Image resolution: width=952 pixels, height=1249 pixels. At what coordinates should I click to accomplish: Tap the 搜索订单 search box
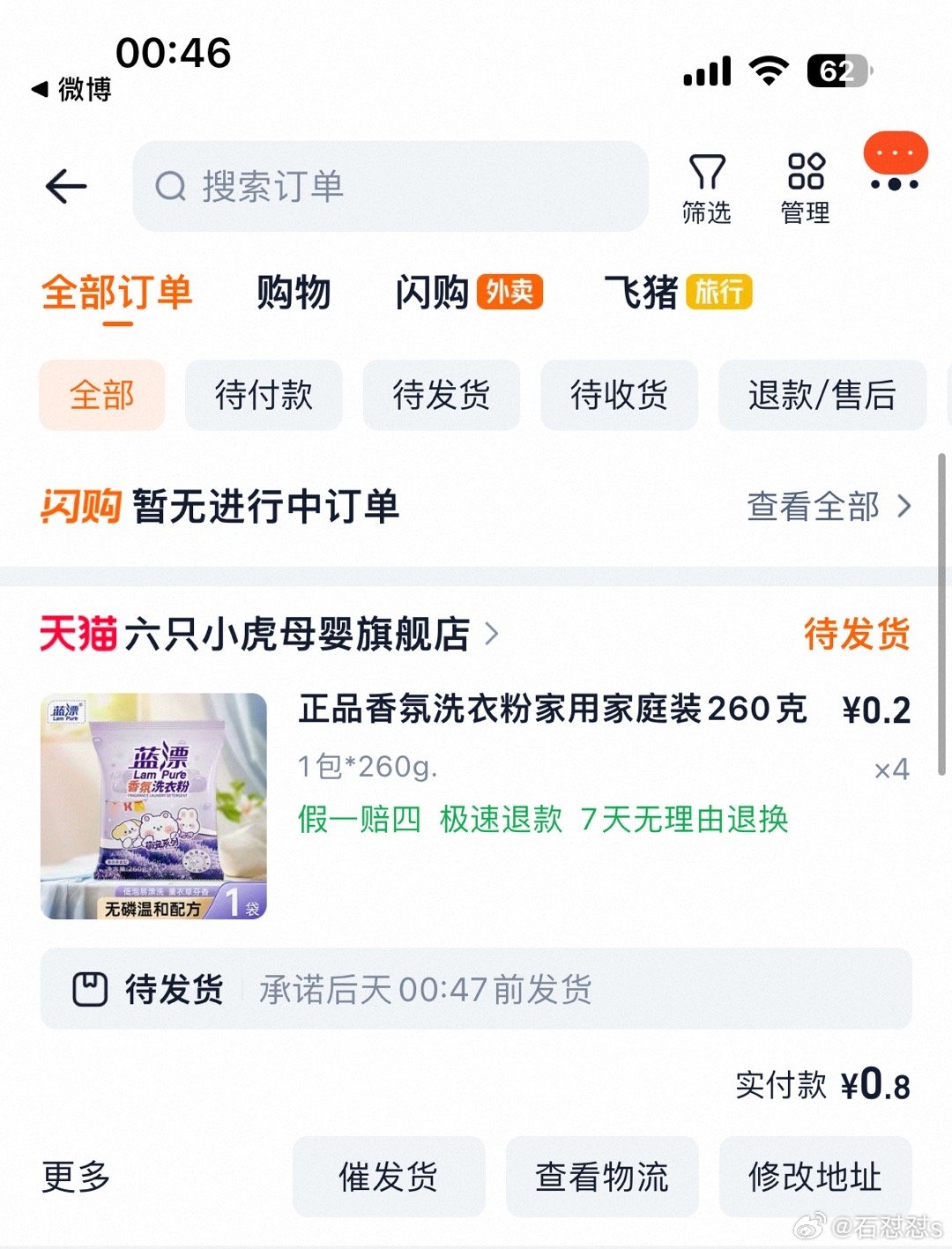coord(390,186)
